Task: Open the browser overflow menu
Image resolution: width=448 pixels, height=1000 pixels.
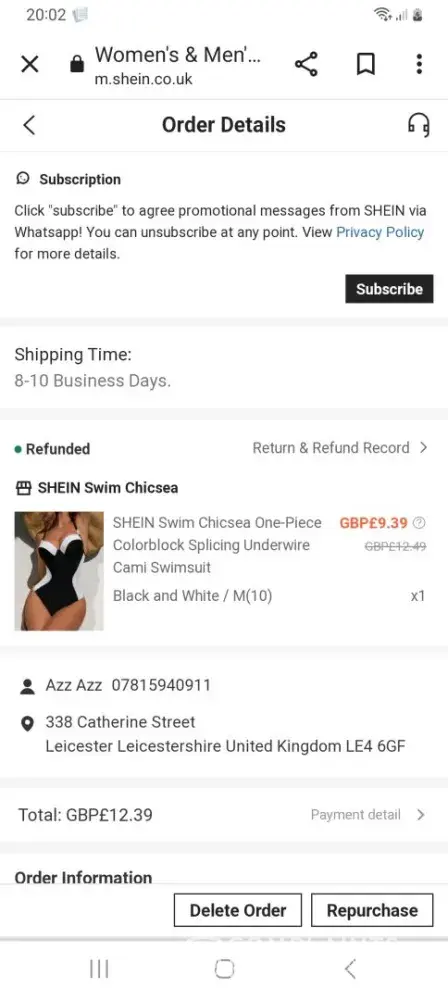Action: click(419, 64)
